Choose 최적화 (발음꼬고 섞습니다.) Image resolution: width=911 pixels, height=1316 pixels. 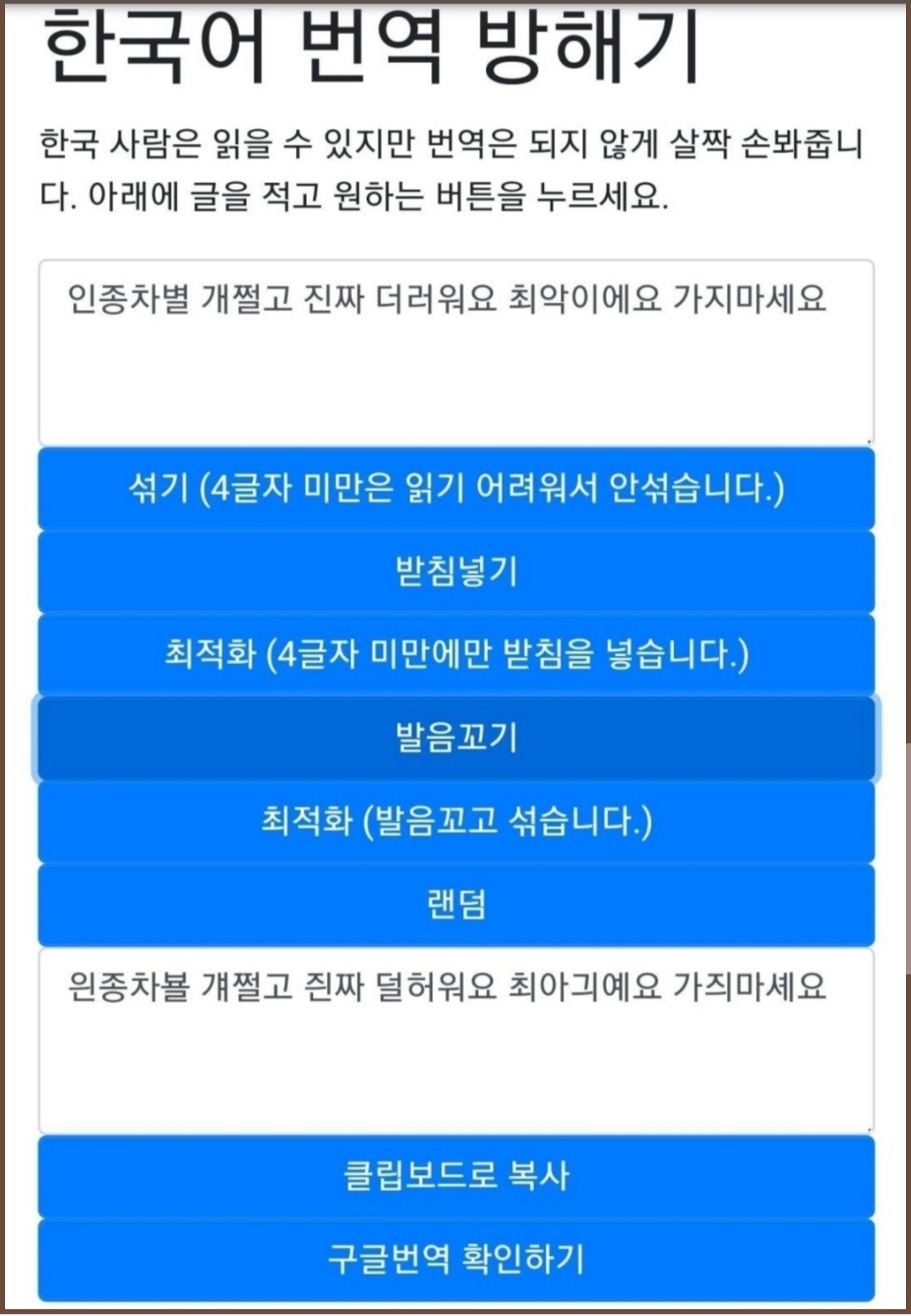pyautogui.click(x=455, y=821)
